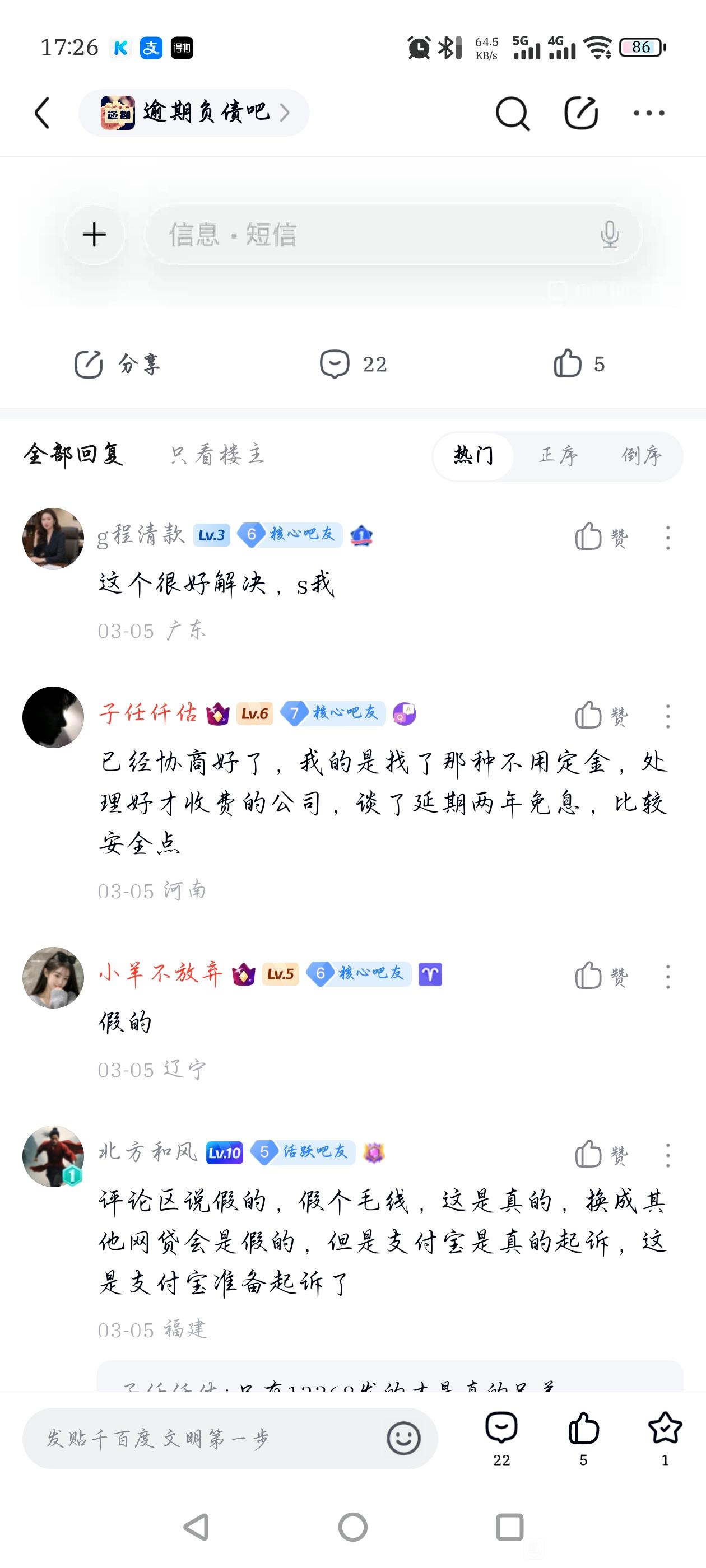The height and width of the screenshot is (1568, 706).
Task: Like 小羊不放弃's comment
Action: pos(601,976)
